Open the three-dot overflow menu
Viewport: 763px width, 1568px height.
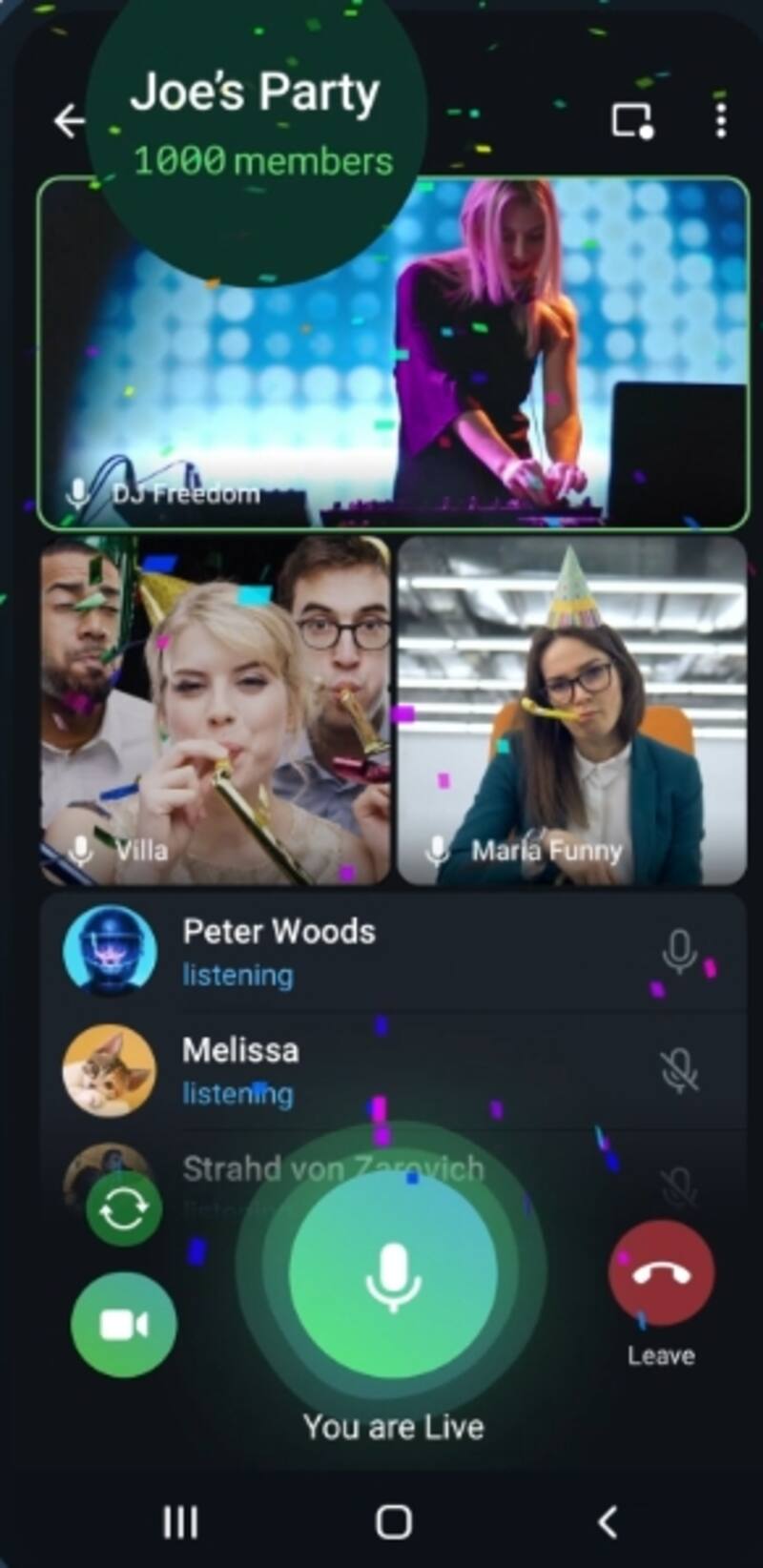point(720,120)
